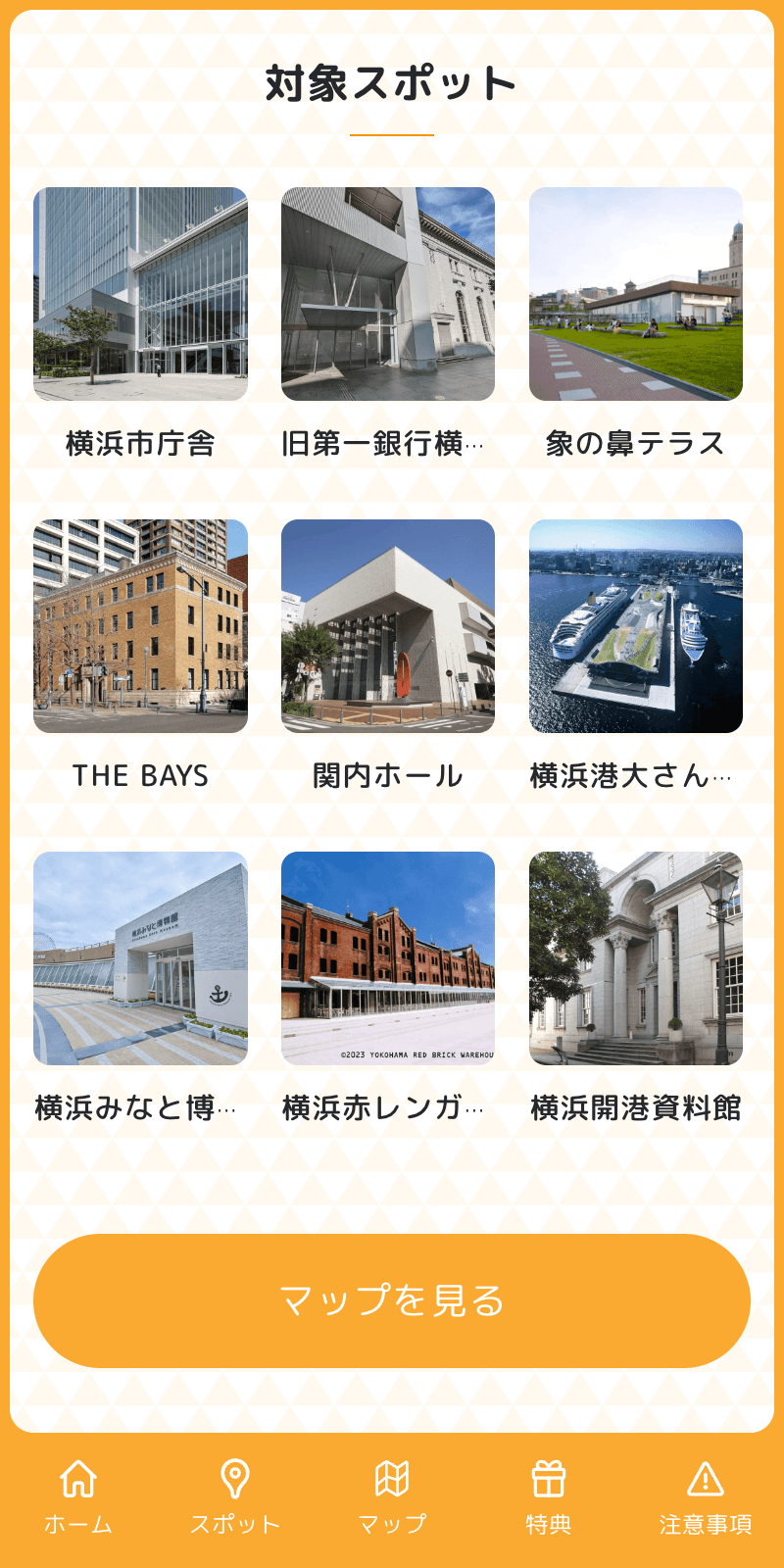Open the THE BAYS spot photo

(x=142, y=627)
